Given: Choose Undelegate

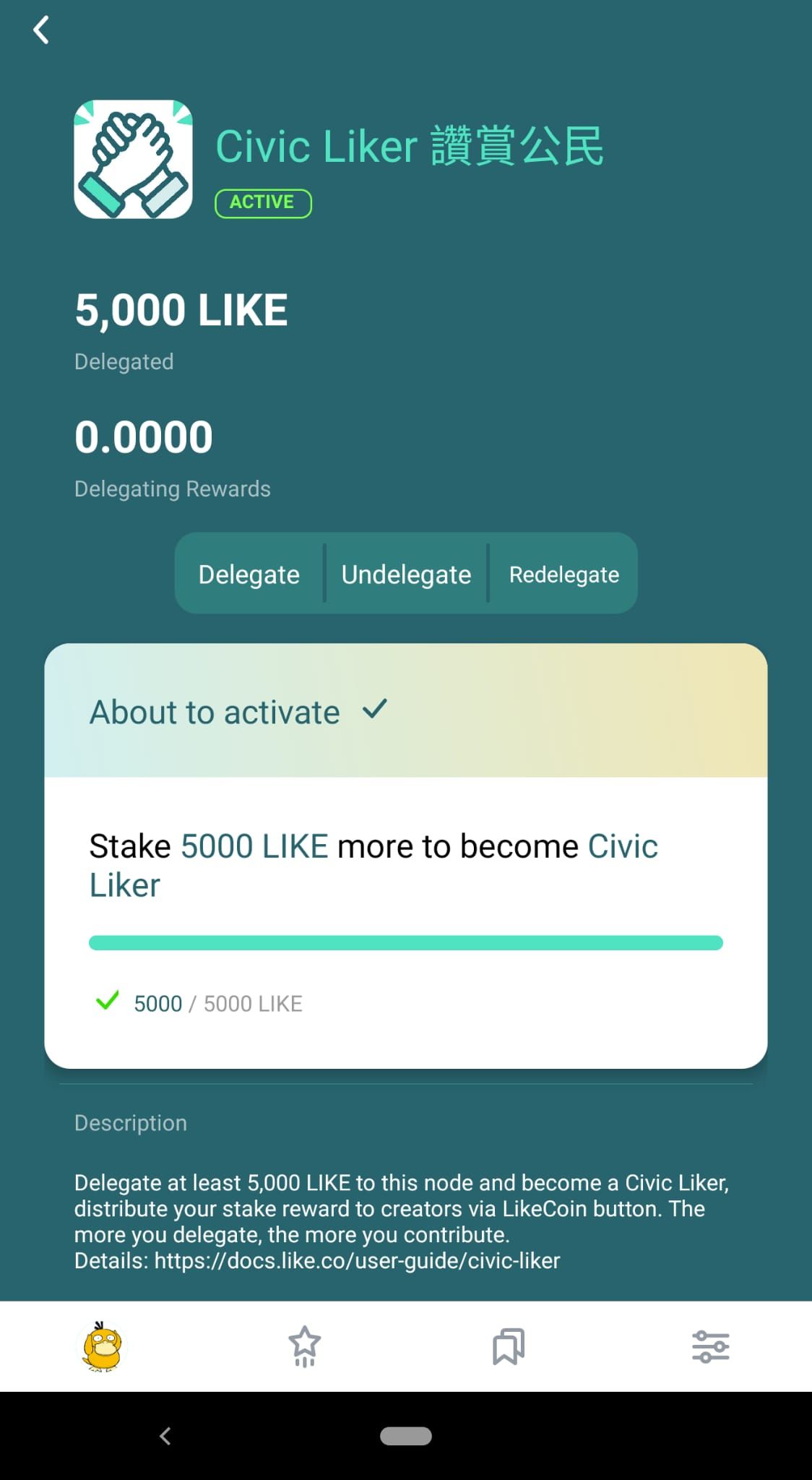Looking at the screenshot, I should point(406,575).
